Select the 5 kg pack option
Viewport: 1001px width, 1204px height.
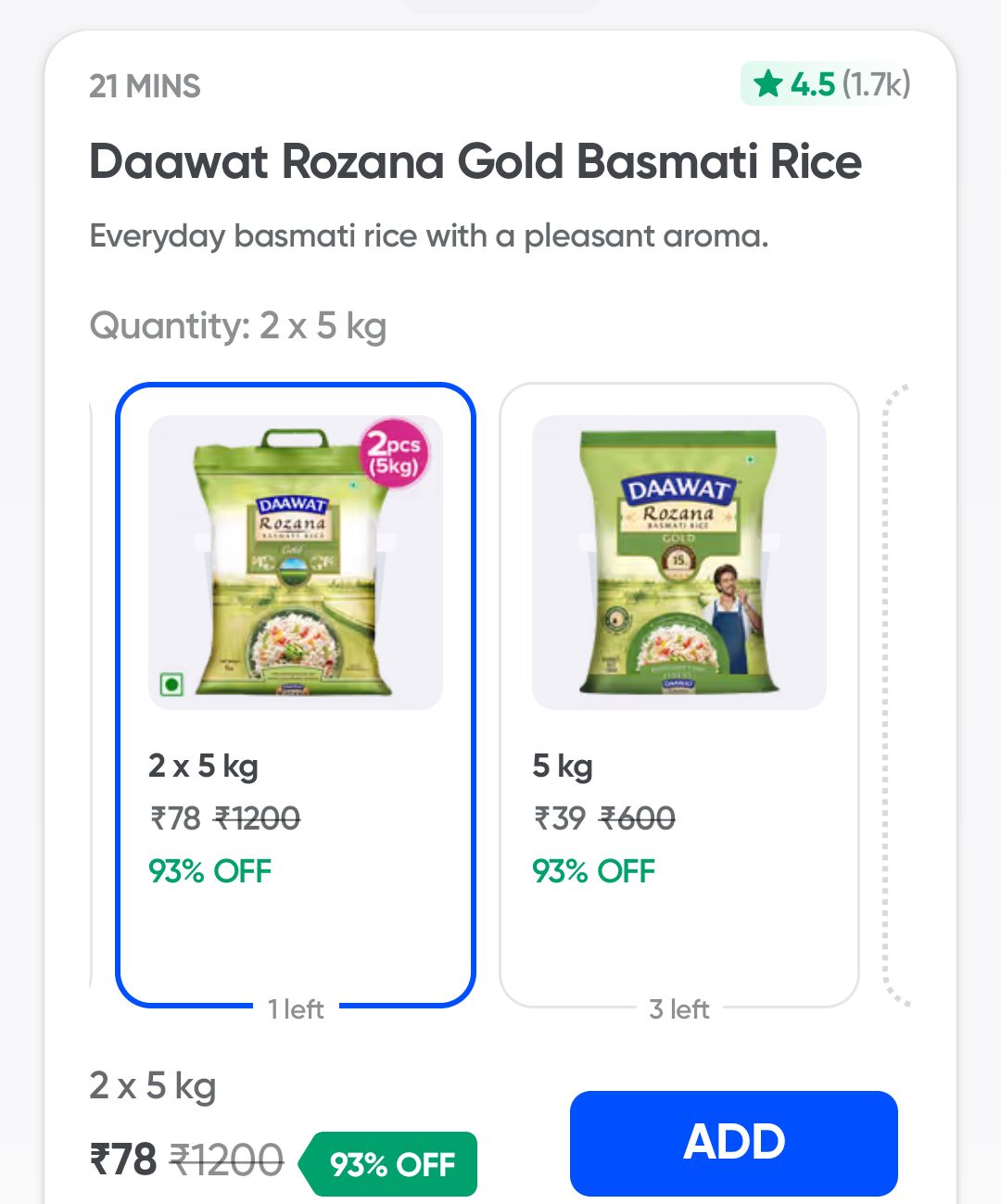(x=678, y=695)
